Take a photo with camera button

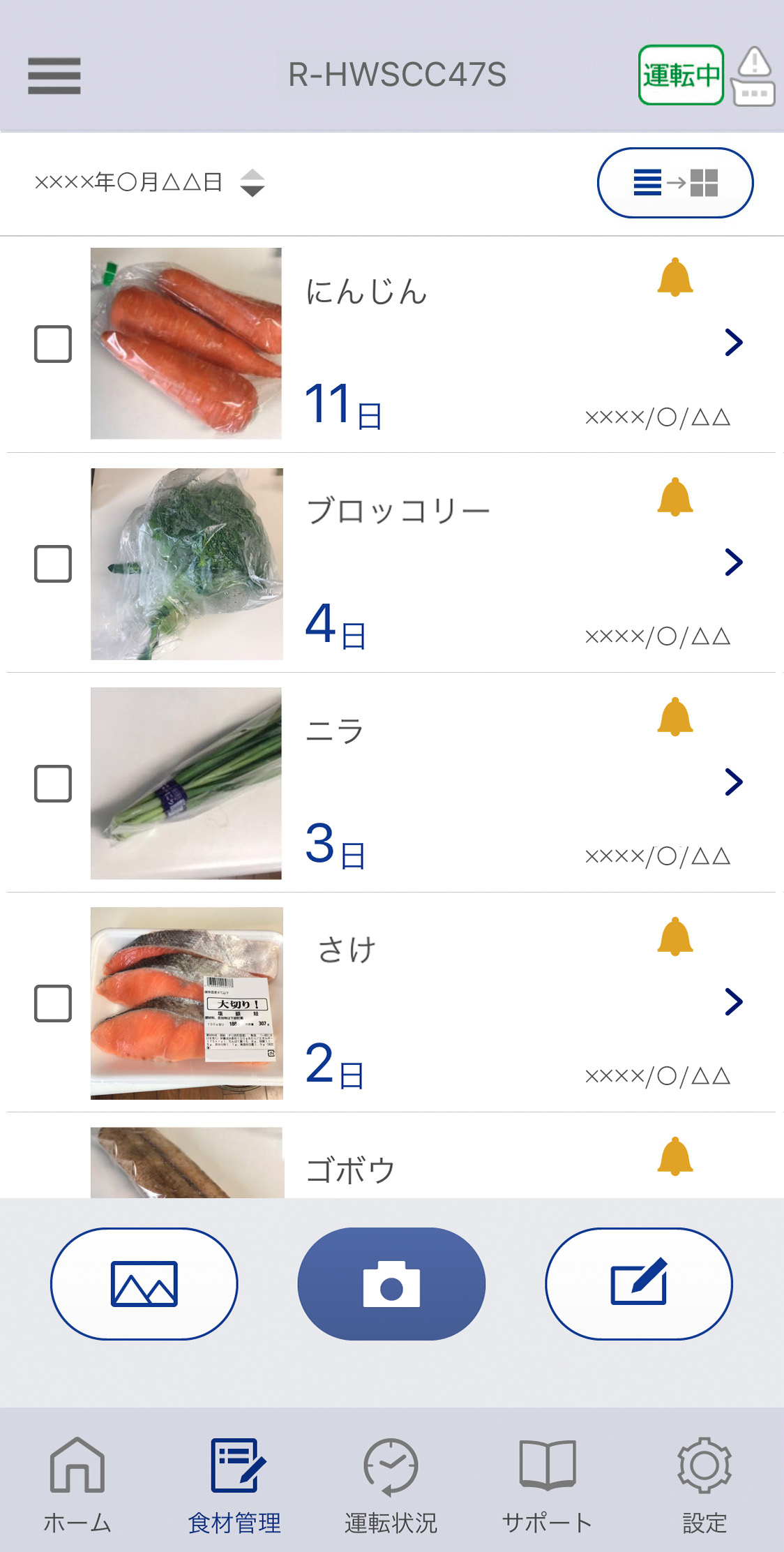pos(391,1284)
